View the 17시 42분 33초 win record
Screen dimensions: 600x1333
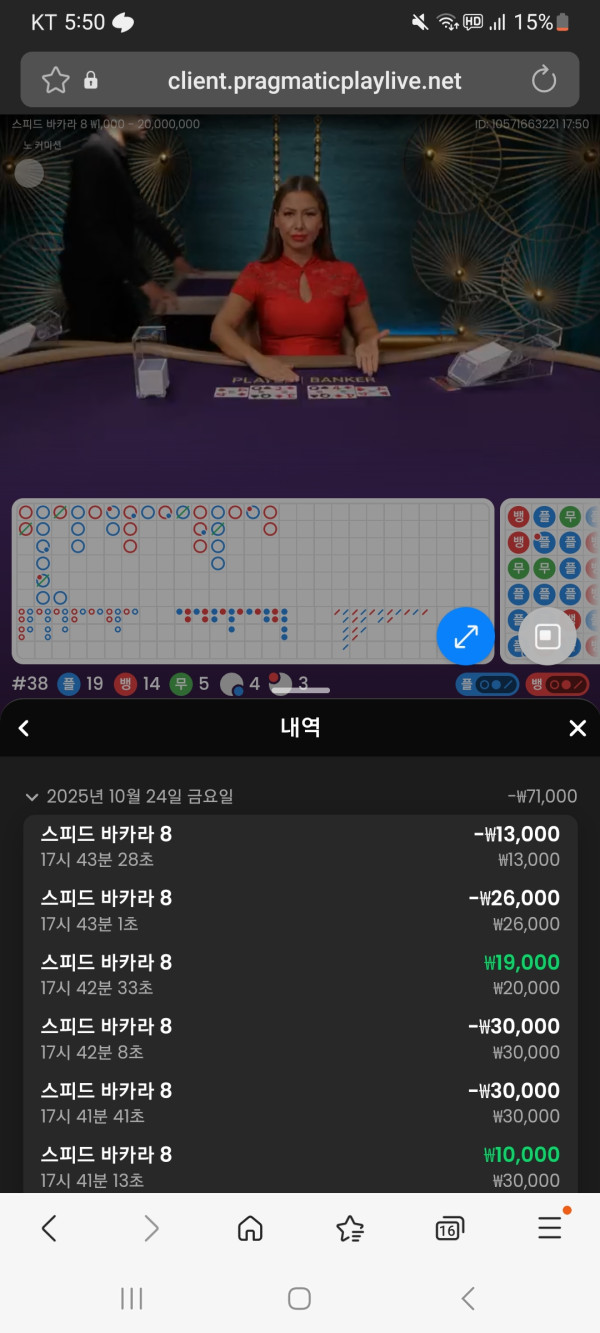(x=300, y=974)
